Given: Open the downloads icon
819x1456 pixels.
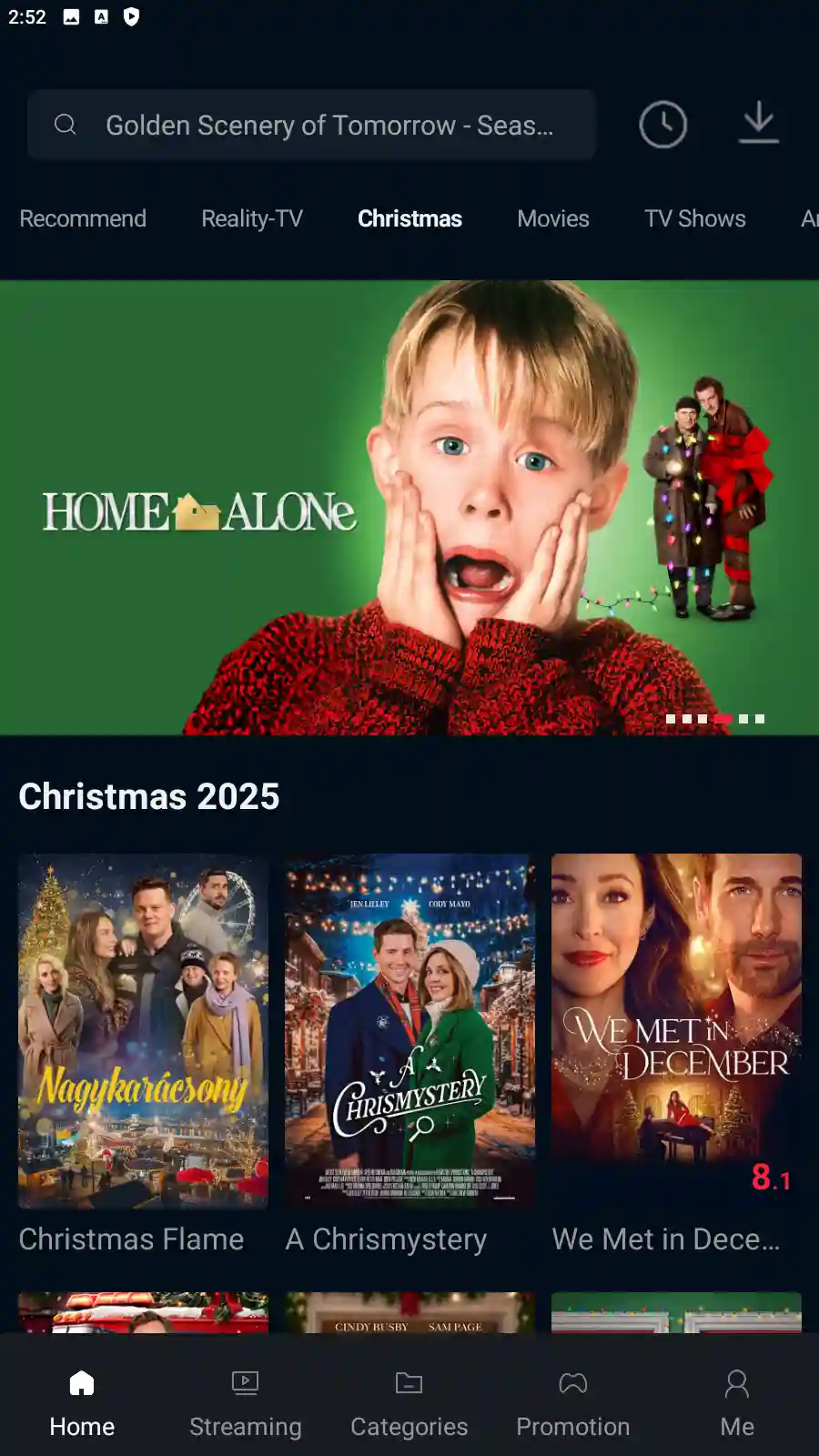Looking at the screenshot, I should click(x=758, y=124).
